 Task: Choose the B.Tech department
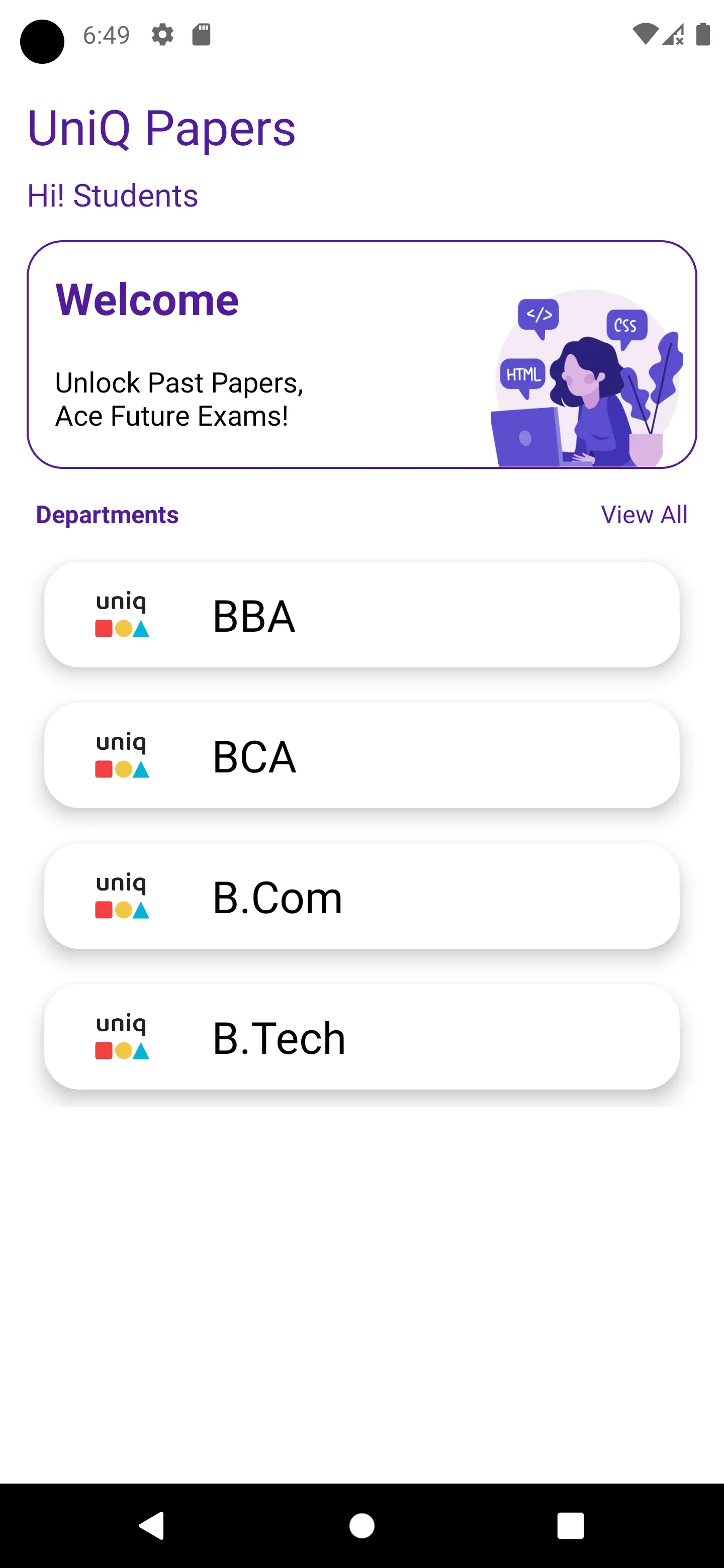coord(361,1037)
